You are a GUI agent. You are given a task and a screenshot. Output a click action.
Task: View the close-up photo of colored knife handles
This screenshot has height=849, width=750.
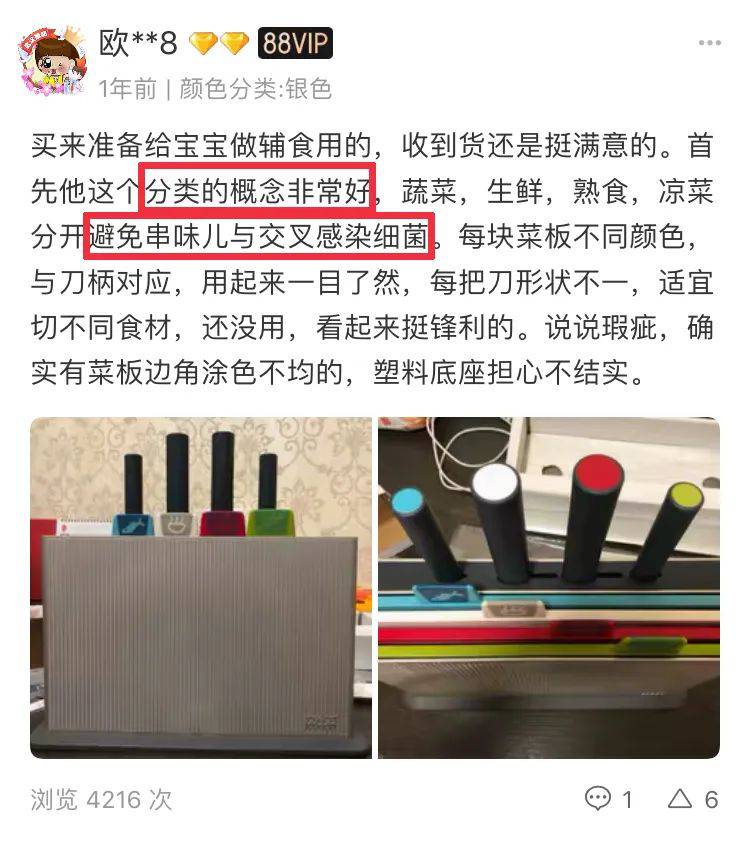coord(548,588)
